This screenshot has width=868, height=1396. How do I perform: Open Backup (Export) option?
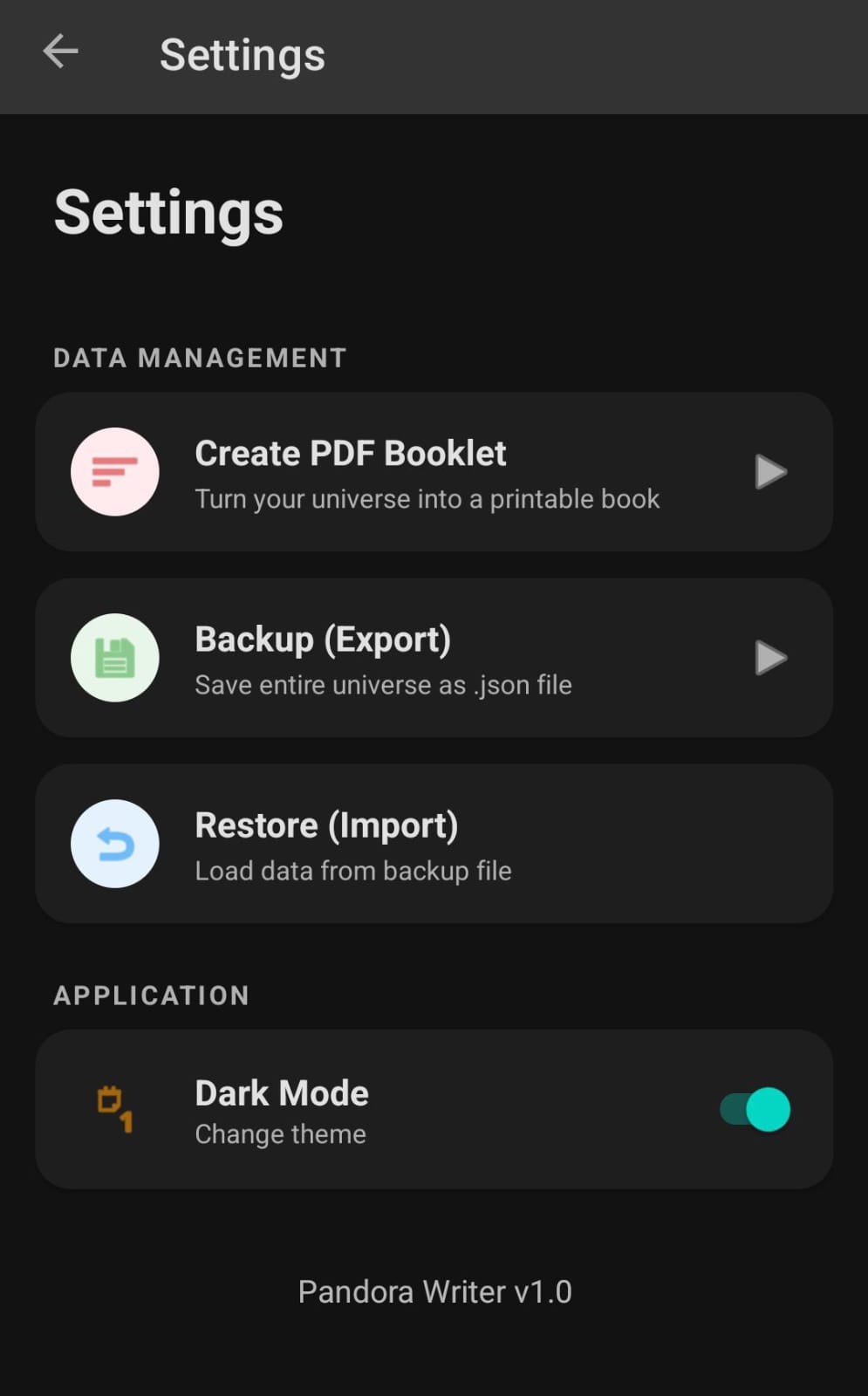point(434,658)
